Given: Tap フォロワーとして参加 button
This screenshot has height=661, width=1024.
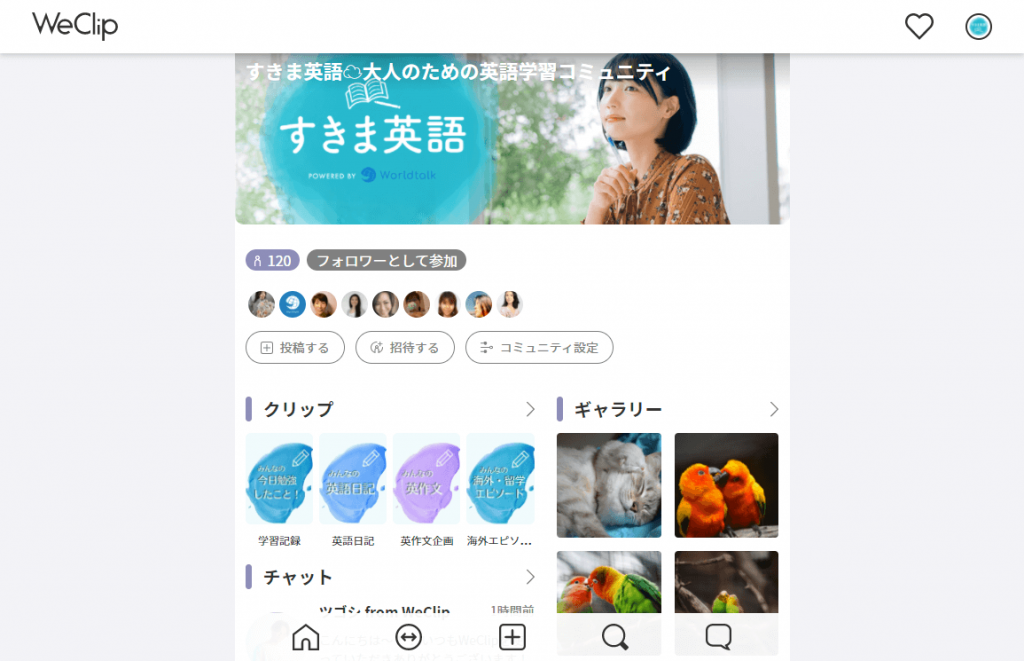Looking at the screenshot, I should (386, 261).
